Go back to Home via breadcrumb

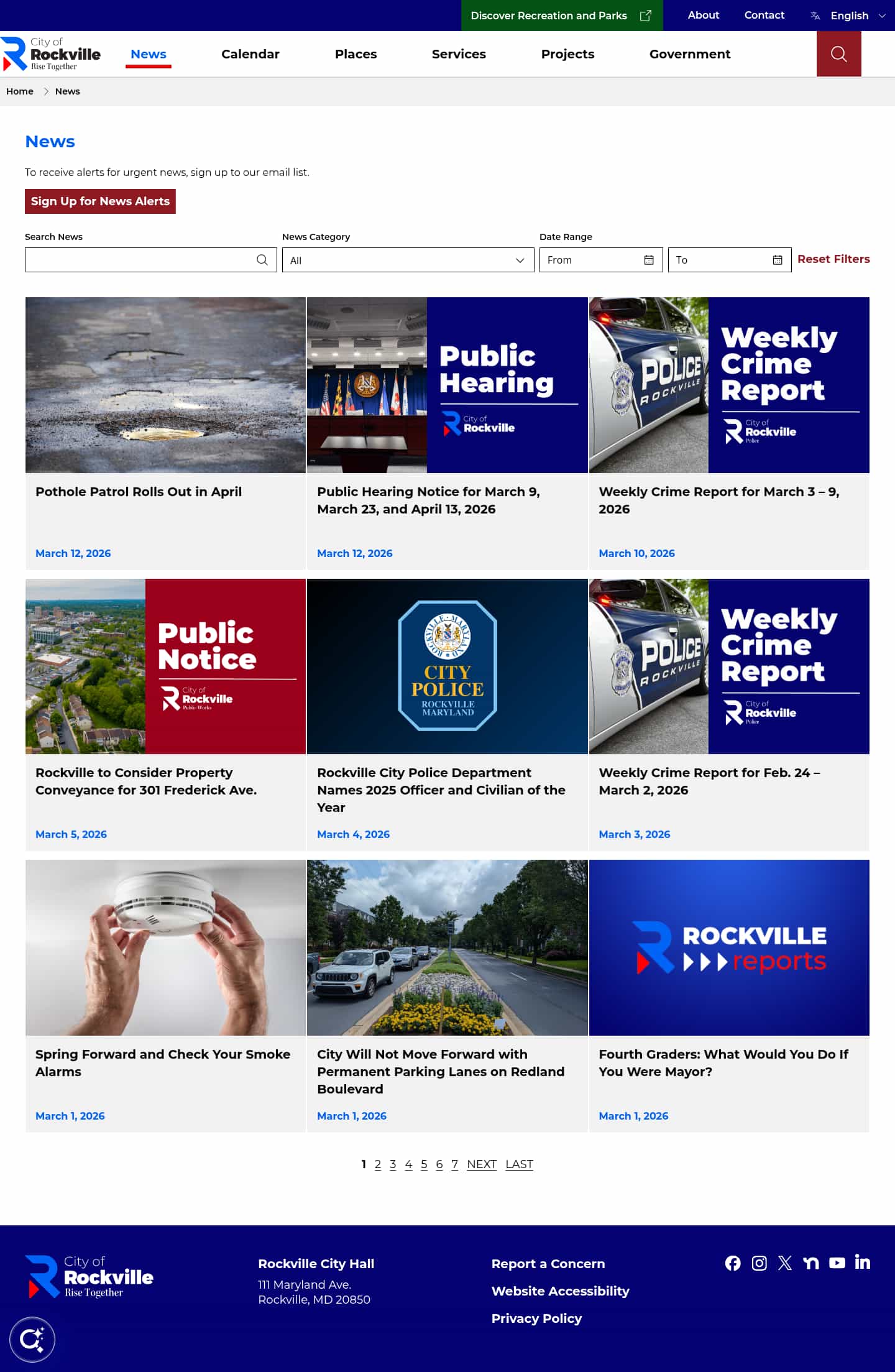pyautogui.click(x=20, y=91)
